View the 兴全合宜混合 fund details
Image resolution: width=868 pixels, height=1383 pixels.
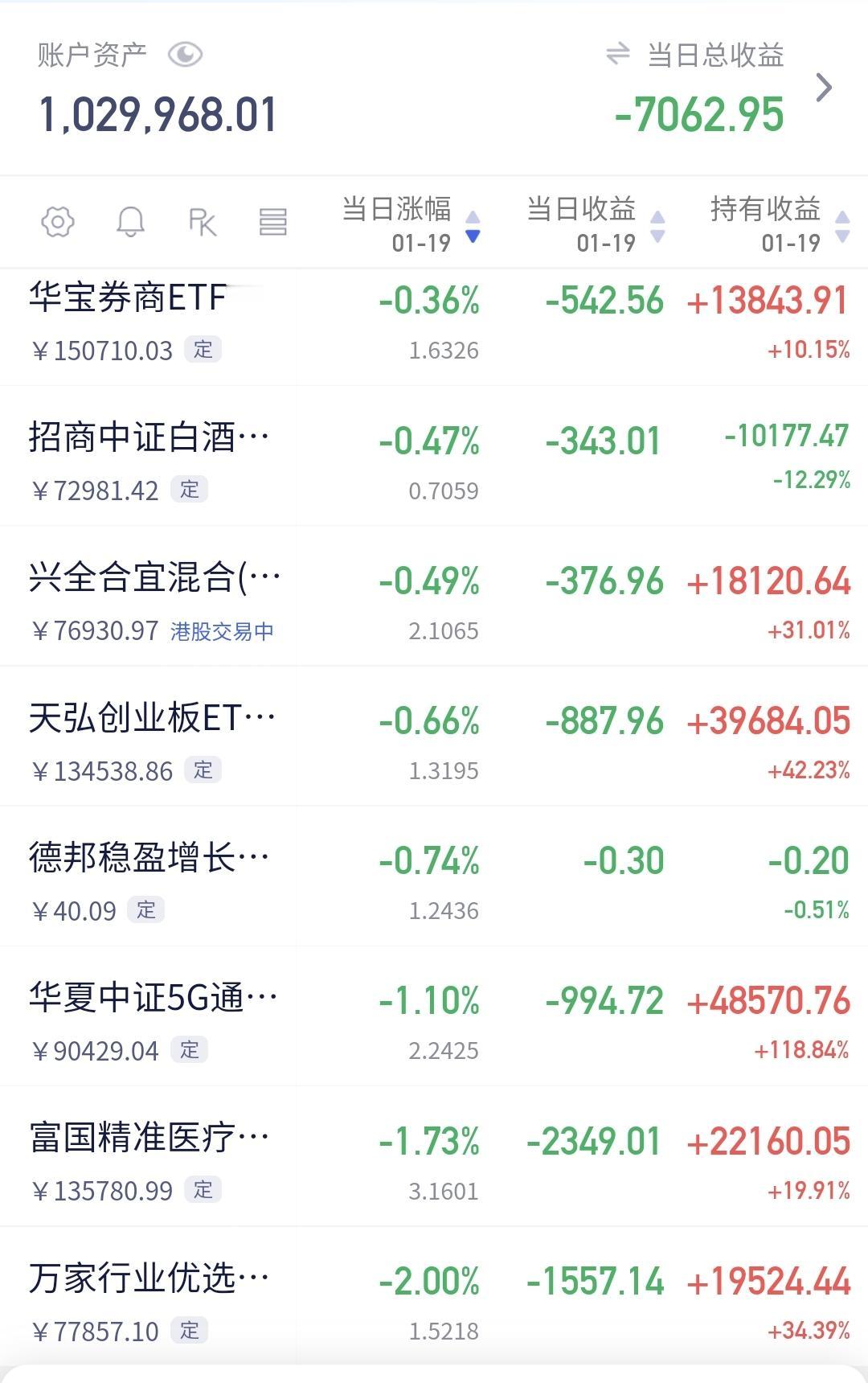click(434, 596)
